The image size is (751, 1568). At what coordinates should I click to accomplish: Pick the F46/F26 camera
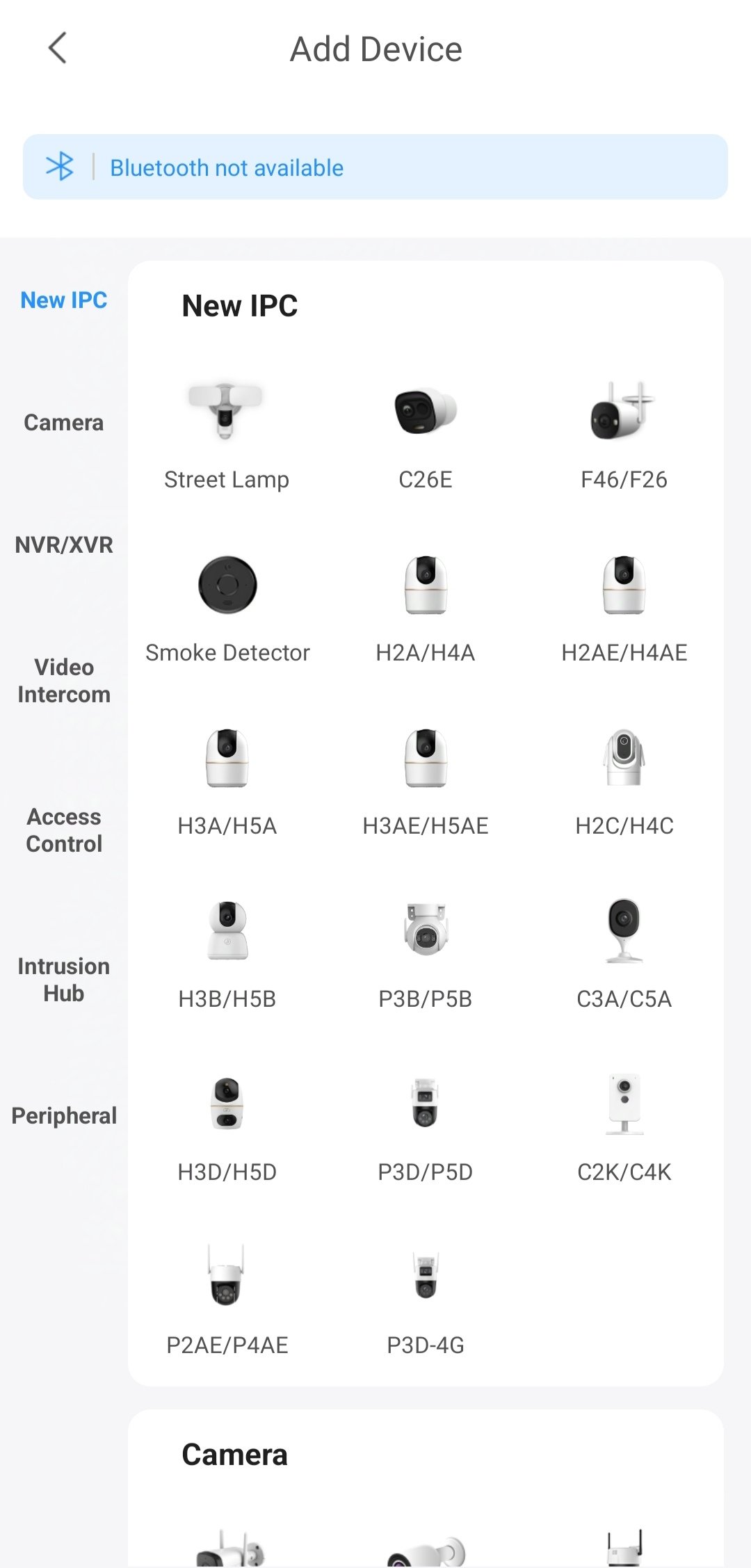point(624,436)
